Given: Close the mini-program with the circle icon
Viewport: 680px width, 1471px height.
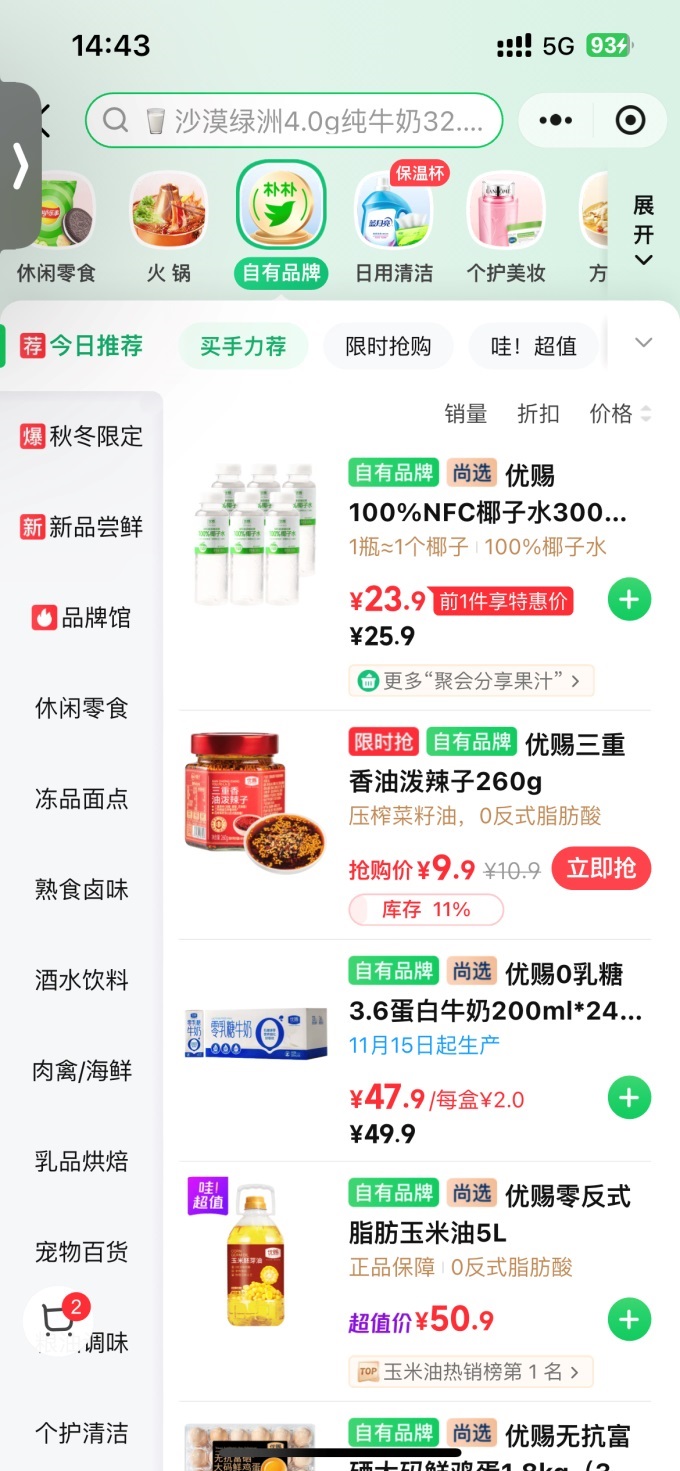Looking at the screenshot, I should [x=630, y=121].
